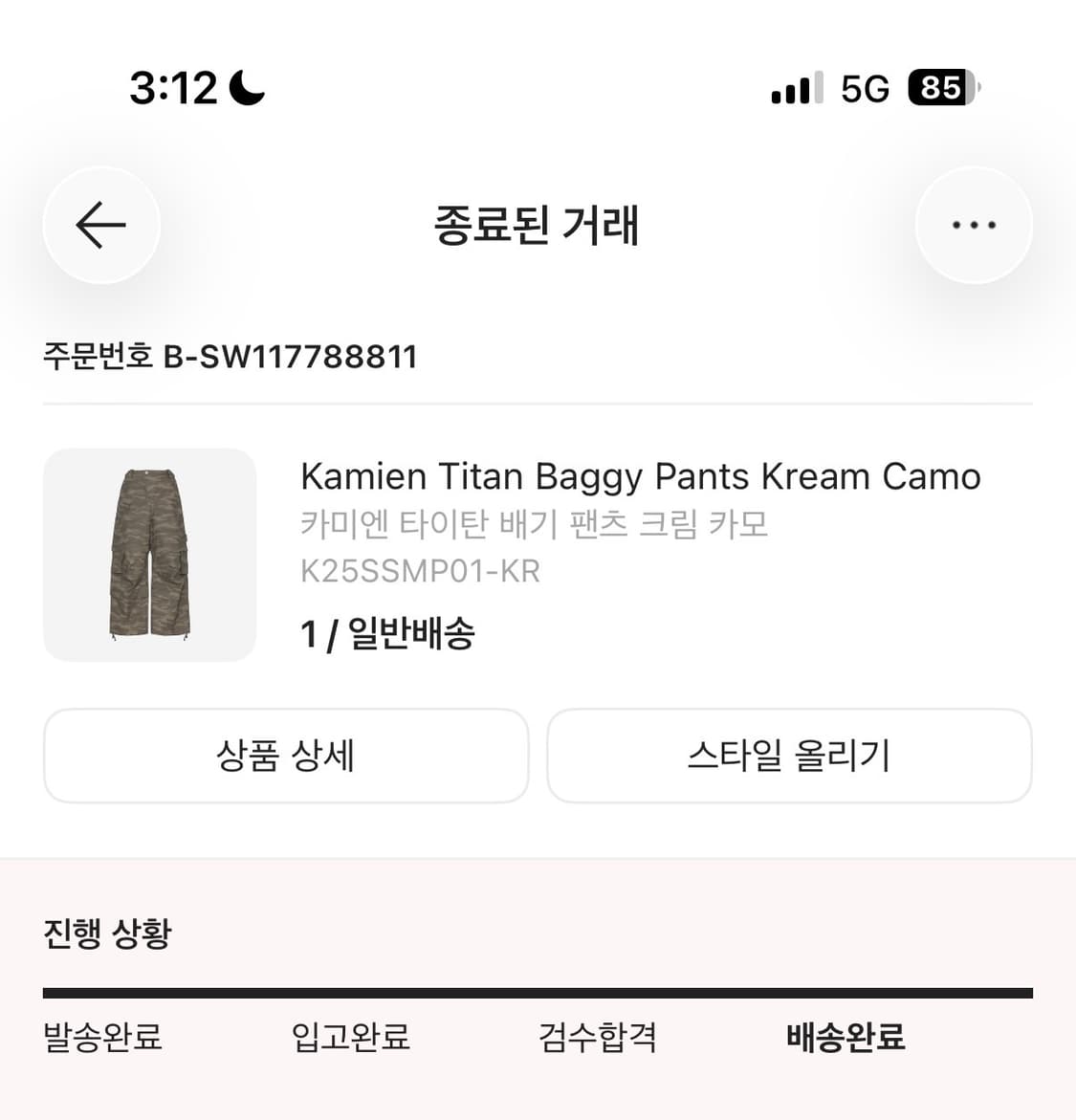Image resolution: width=1076 pixels, height=1120 pixels.
Task: Tap the 5G network indicator
Action: (x=864, y=88)
